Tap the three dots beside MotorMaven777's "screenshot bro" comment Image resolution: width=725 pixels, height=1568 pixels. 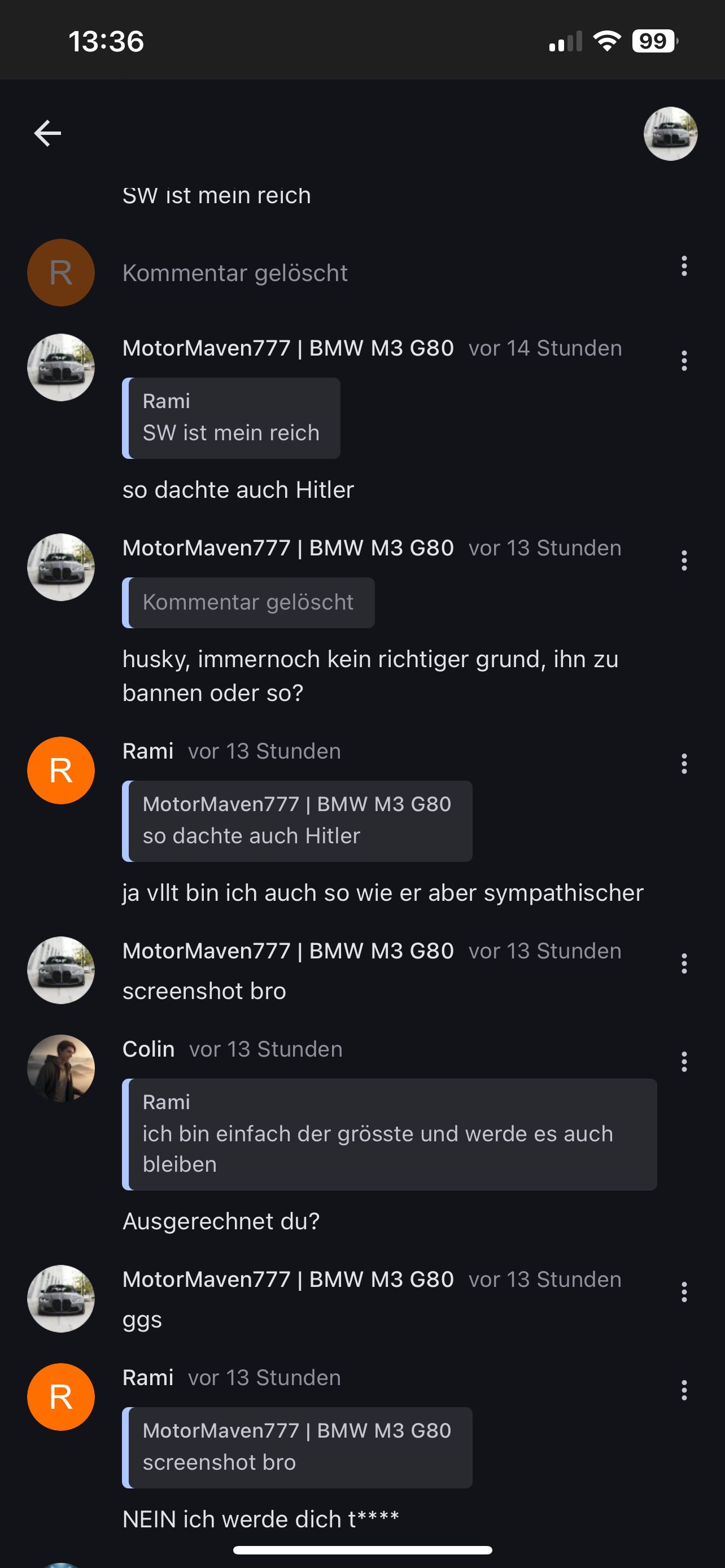click(684, 963)
